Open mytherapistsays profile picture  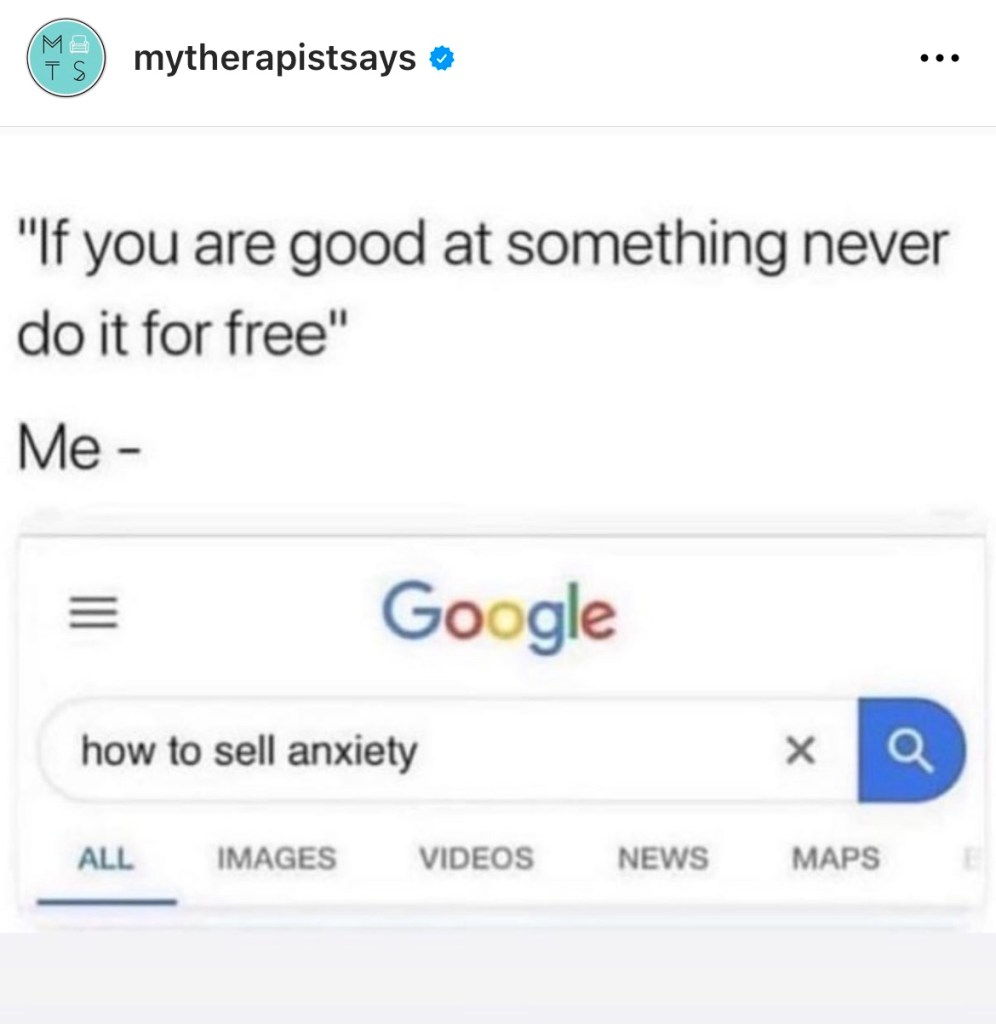pos(66,59)
